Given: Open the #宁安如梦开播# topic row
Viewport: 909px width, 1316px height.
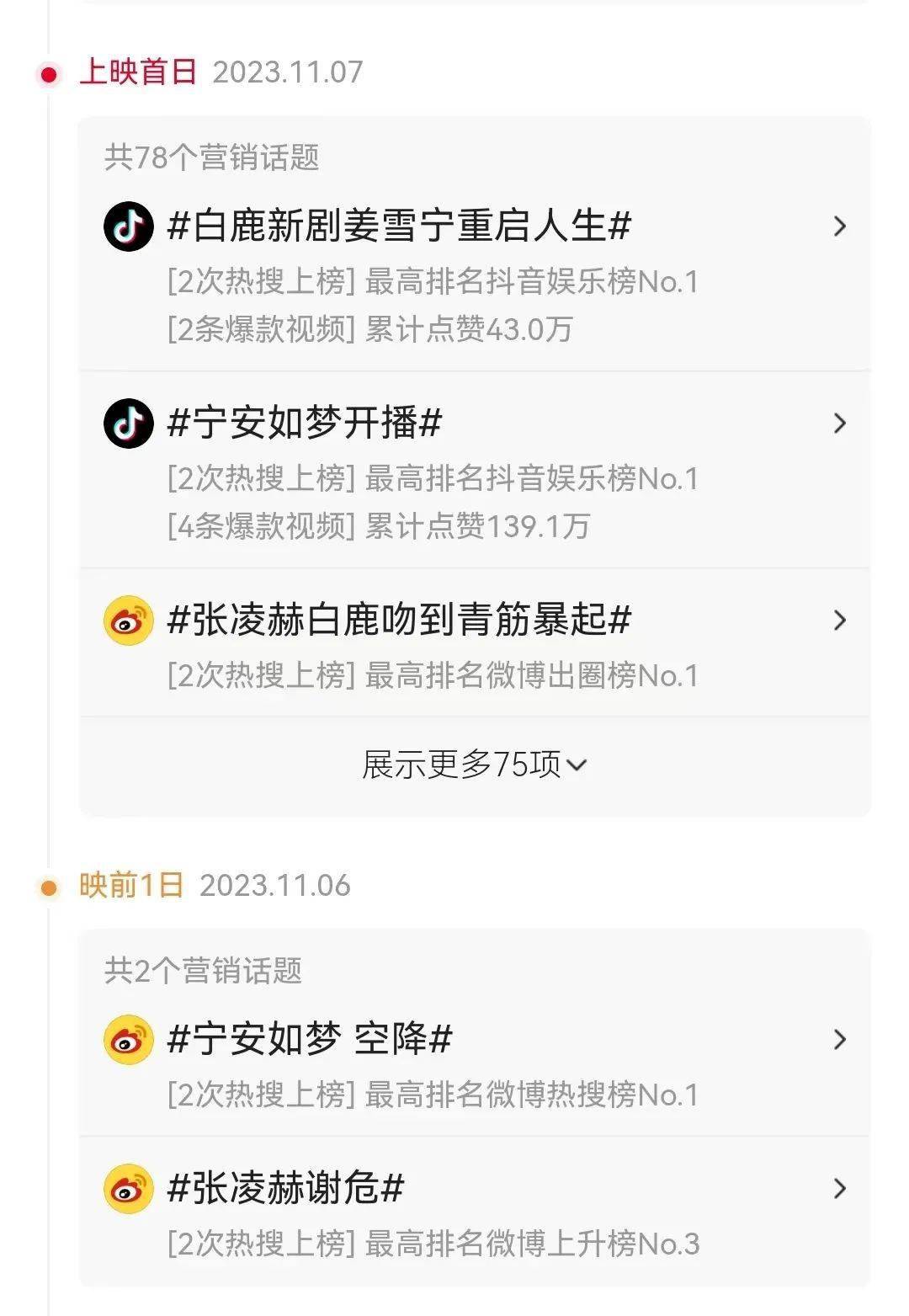Looking at the screenshot, I should [x=306, y=423].
